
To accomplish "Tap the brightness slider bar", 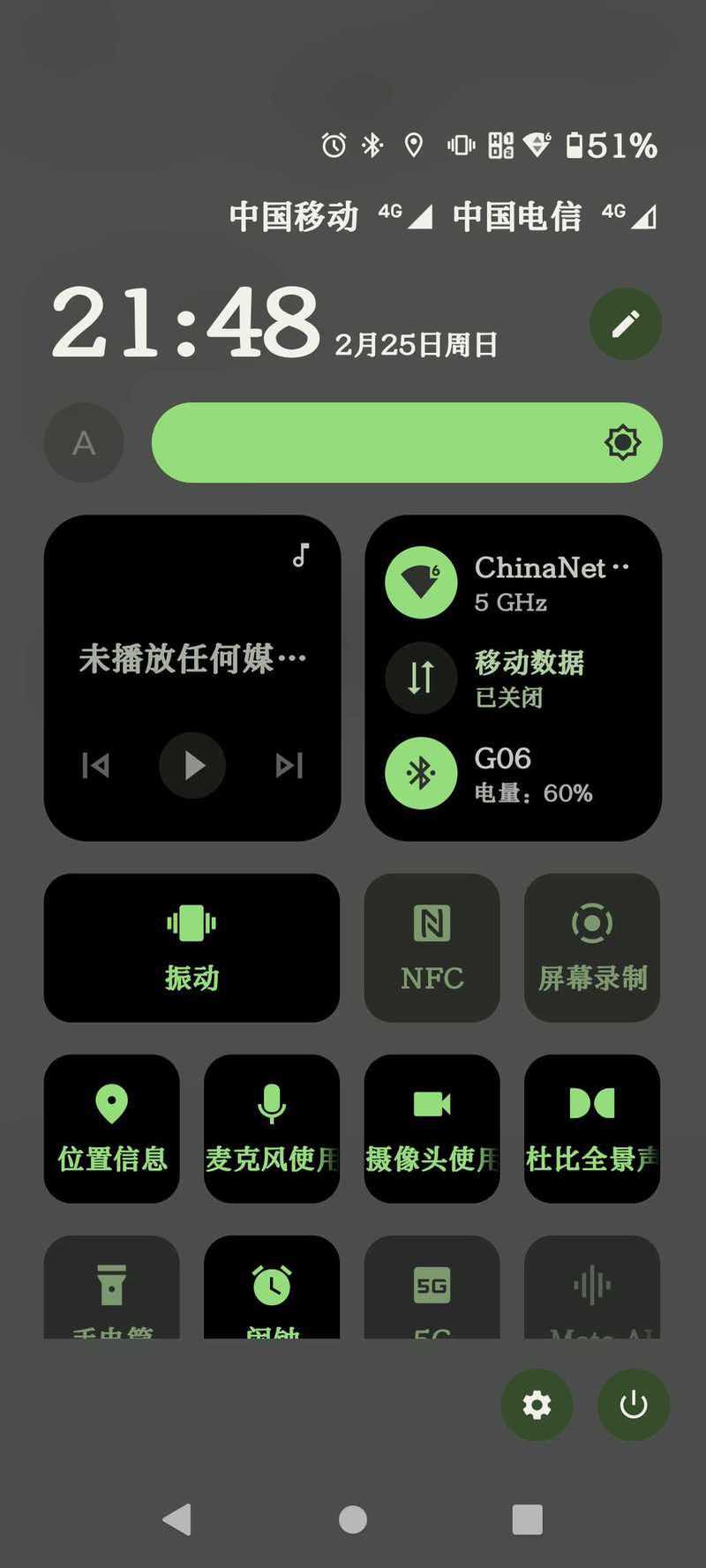I will pyautogui.click(x=407, y=443).
